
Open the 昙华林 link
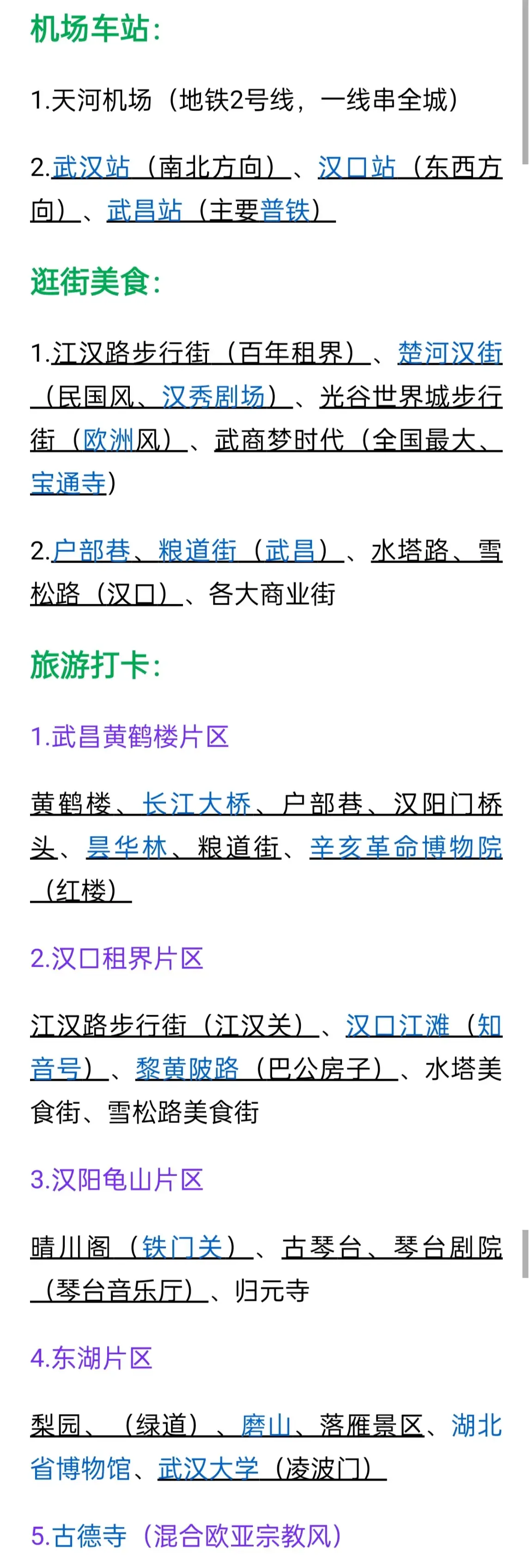pos(127,847)
